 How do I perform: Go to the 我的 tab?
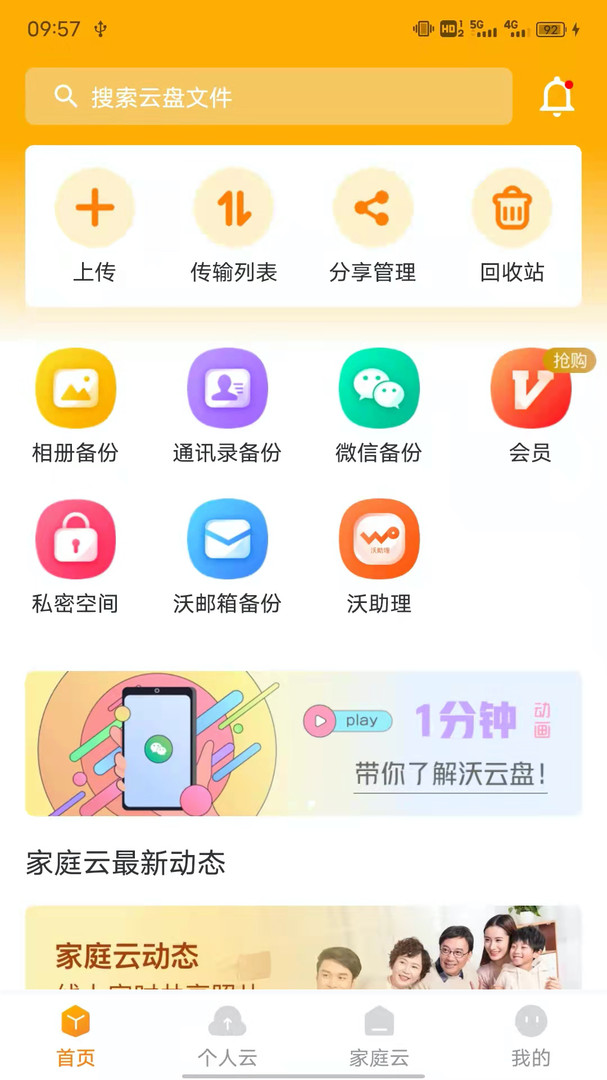[530, 1036]
